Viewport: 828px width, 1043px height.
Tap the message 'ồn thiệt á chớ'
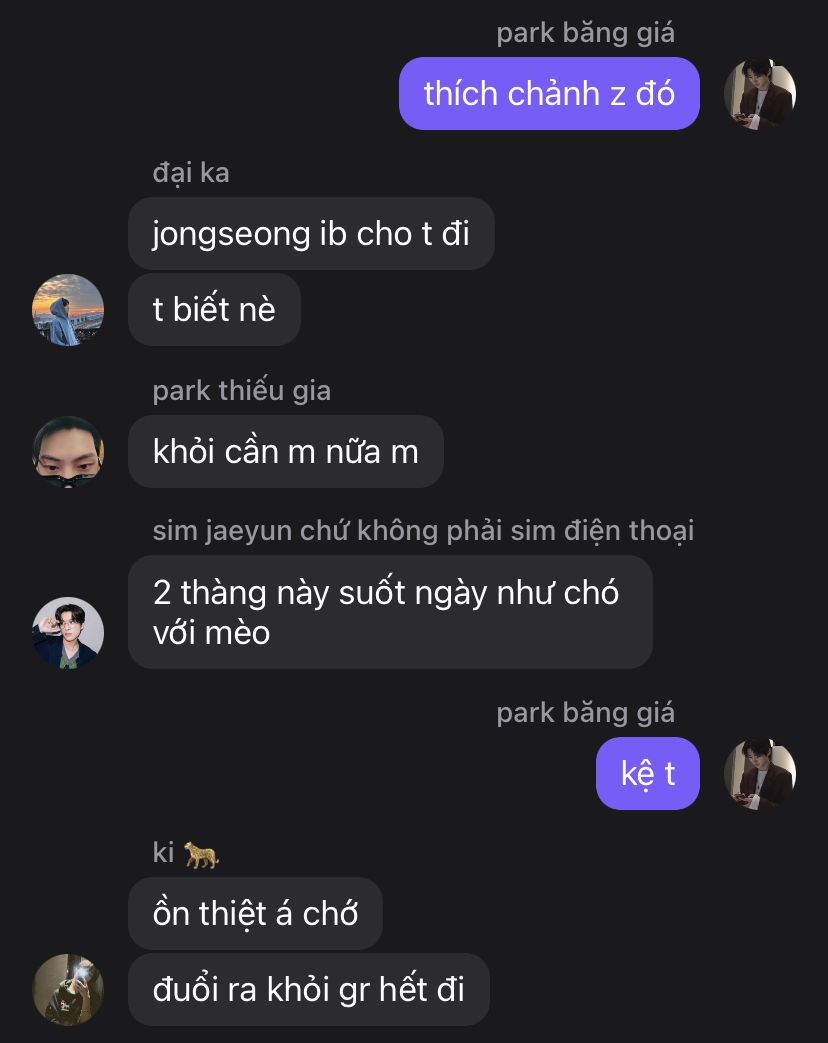255,913
